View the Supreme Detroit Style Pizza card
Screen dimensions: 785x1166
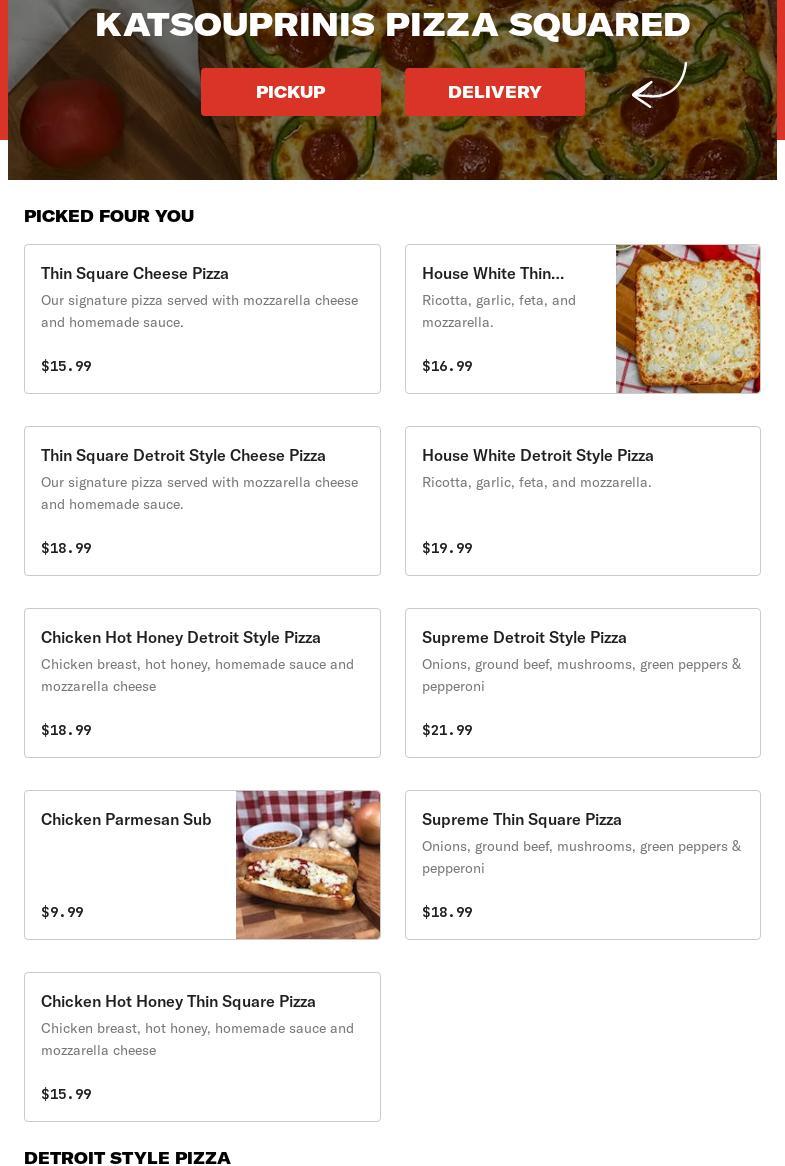click(x=582, y=683)
